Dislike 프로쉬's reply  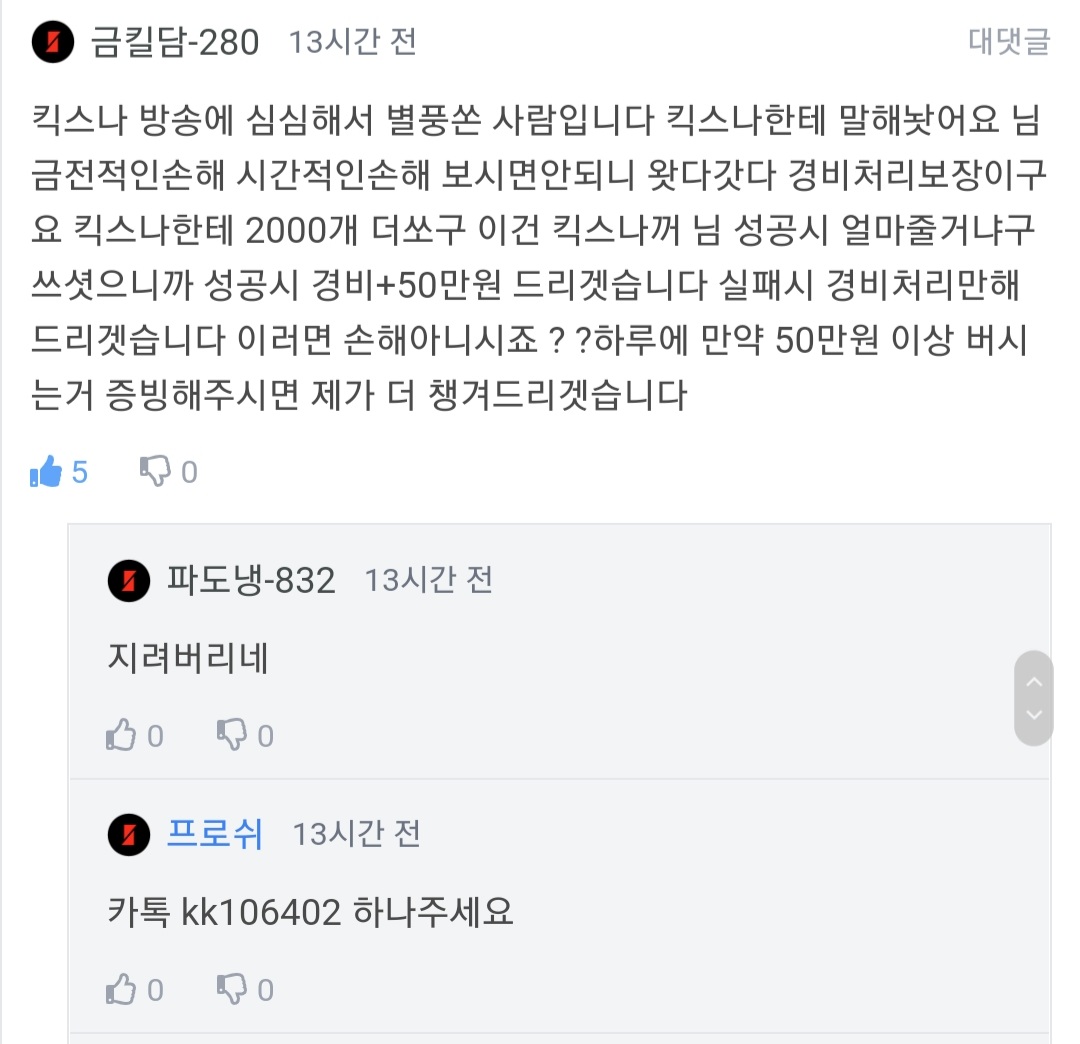pyautogui.click(x=232, y=990)
